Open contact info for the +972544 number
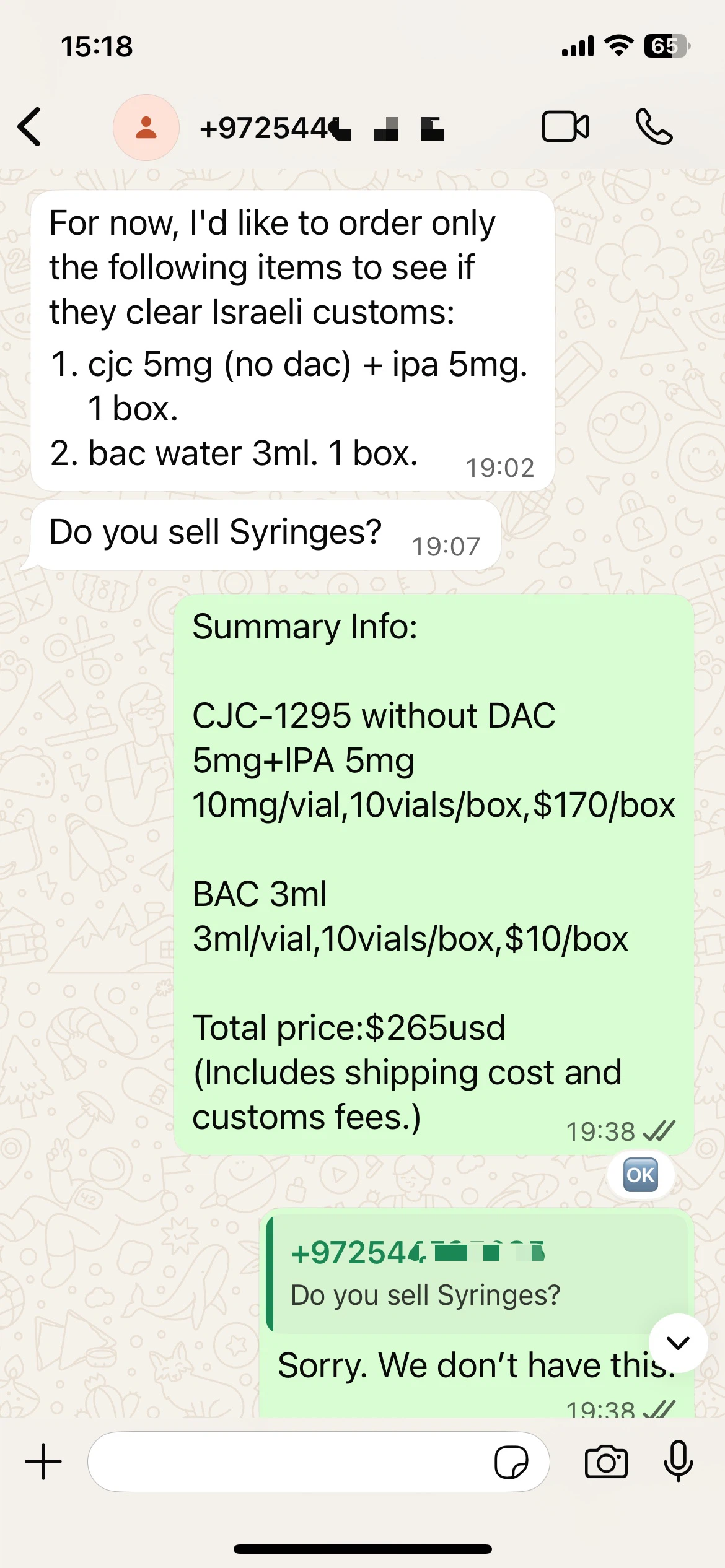This screenshot has height=1568, width=725. click(322, 128)
